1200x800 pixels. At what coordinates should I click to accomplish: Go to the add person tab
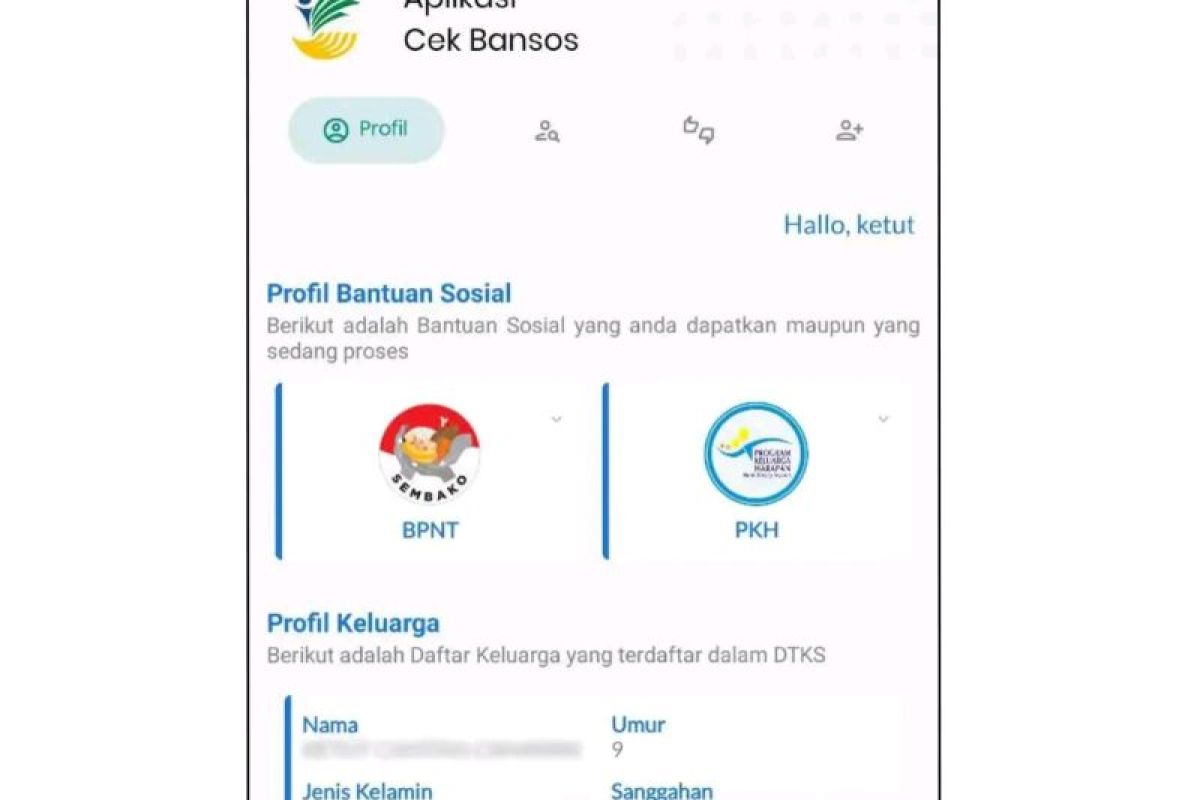tap(850, 130)
